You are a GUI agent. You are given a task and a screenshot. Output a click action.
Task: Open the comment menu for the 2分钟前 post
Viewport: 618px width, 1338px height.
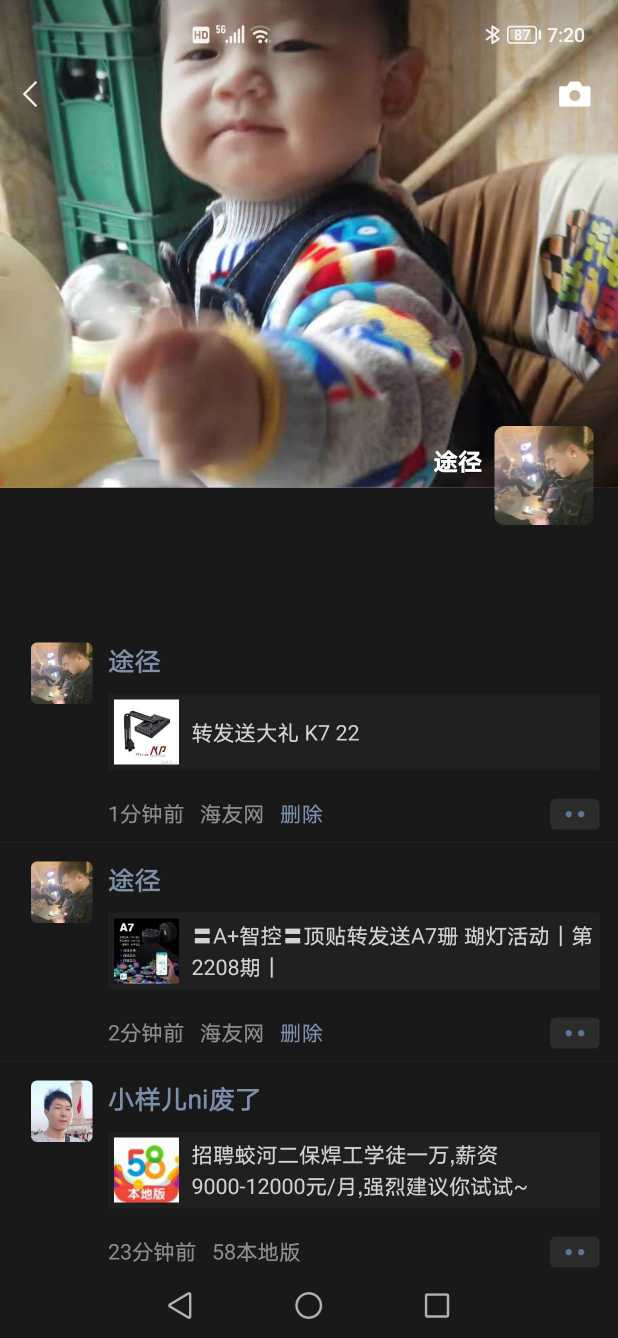pyautogui.click(x=574, y=1033)
